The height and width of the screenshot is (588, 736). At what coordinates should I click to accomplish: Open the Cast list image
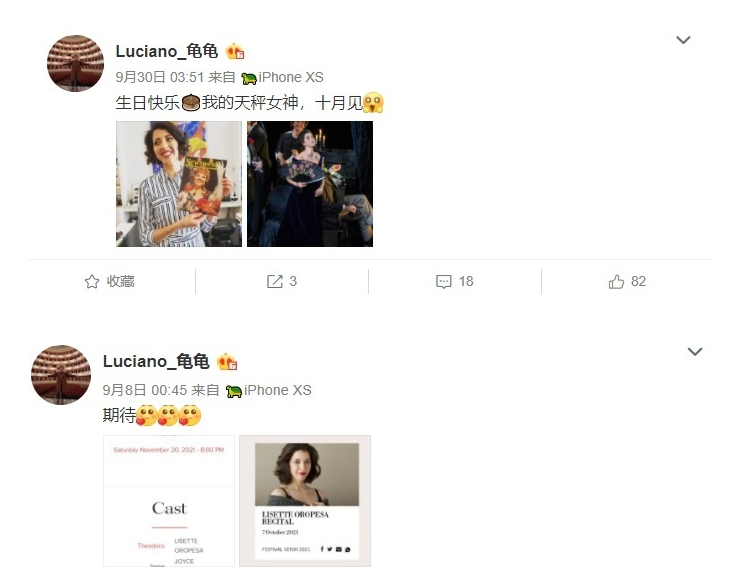pos(169,500)
